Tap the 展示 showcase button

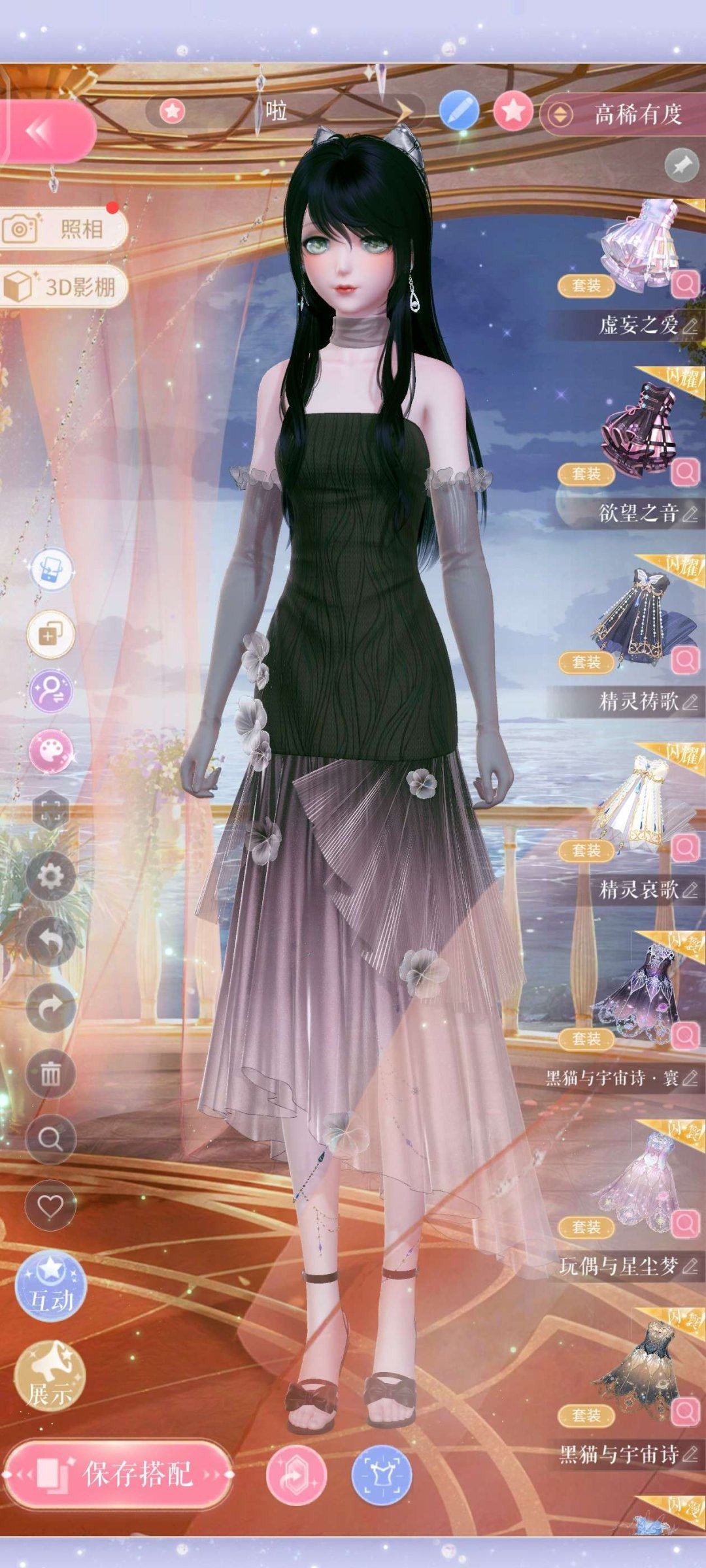[50, 1376]
